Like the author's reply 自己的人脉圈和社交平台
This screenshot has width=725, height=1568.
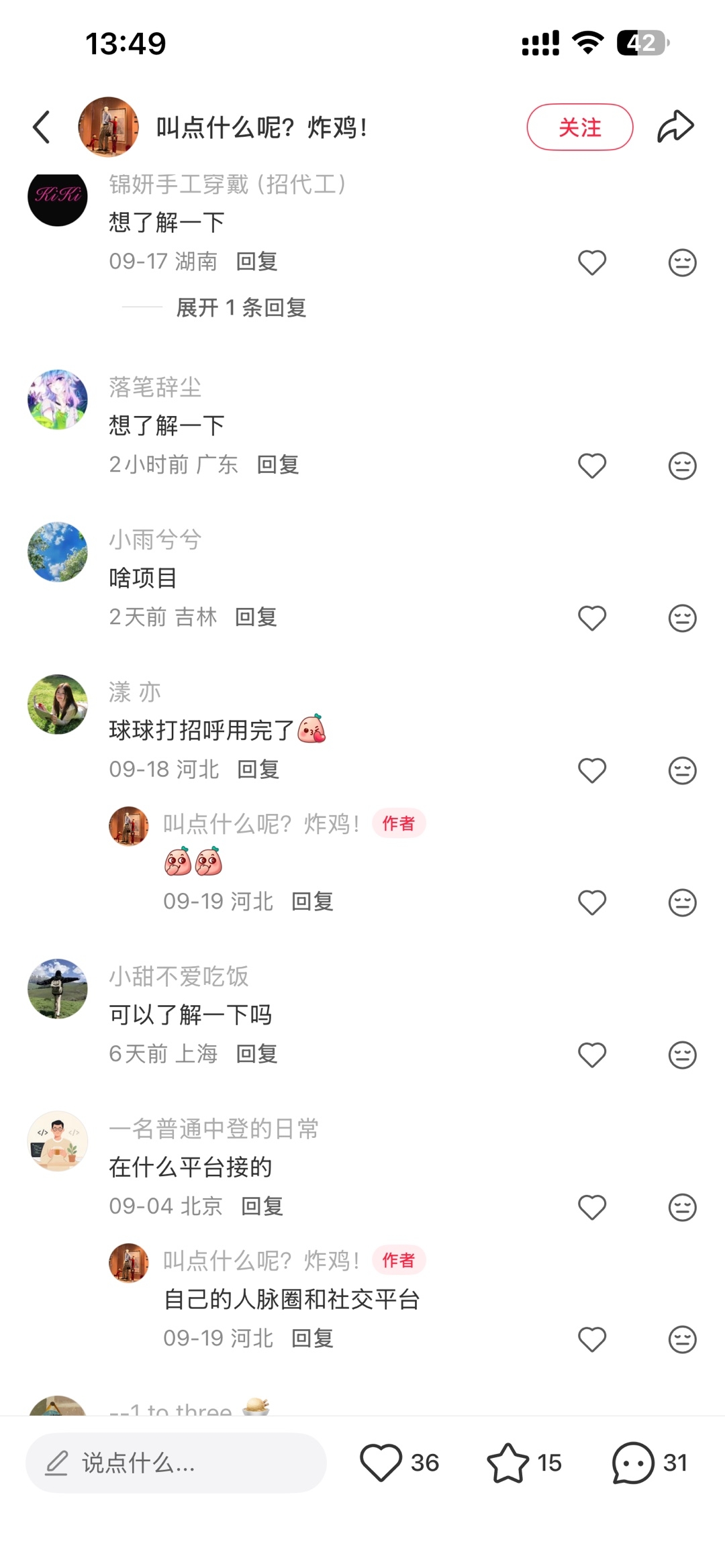pos(592,1339)
